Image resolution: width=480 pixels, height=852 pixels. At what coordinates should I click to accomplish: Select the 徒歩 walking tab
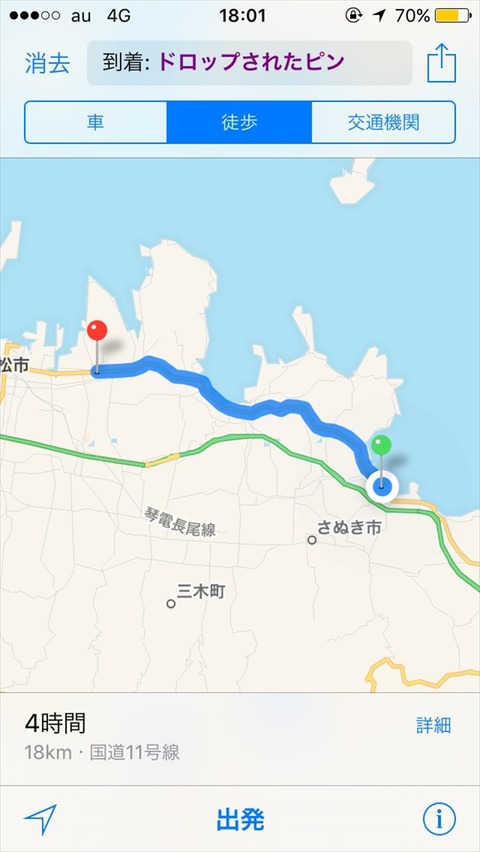click(x=239, y=122)
